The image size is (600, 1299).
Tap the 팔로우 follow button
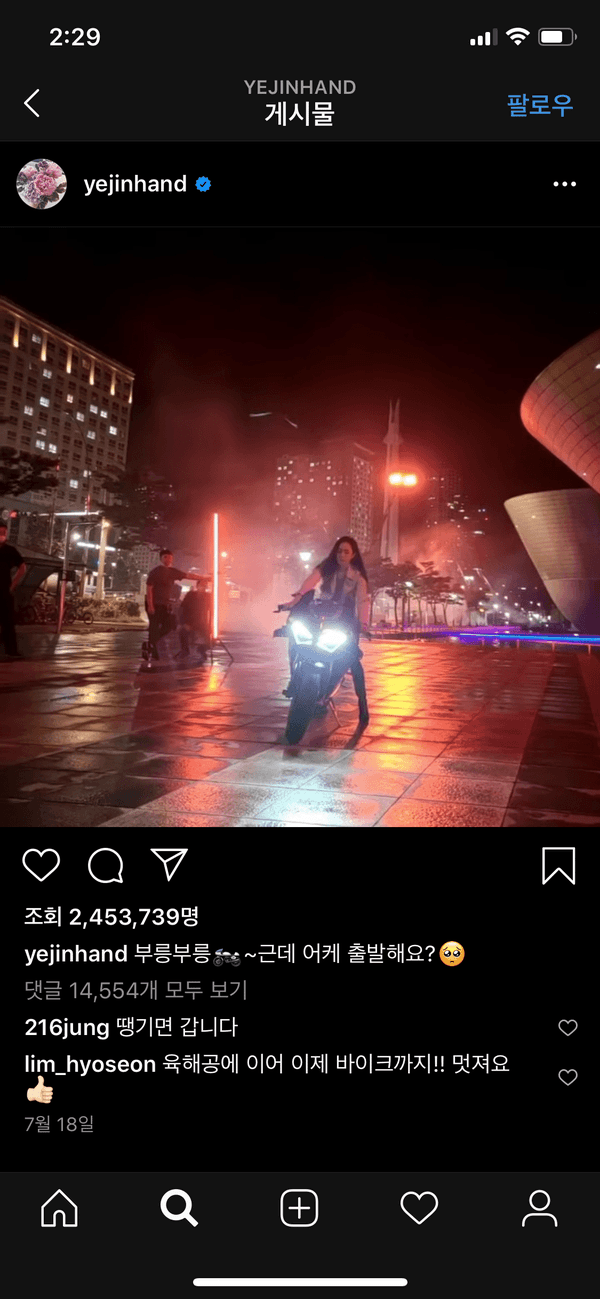(x=540, y=105)
